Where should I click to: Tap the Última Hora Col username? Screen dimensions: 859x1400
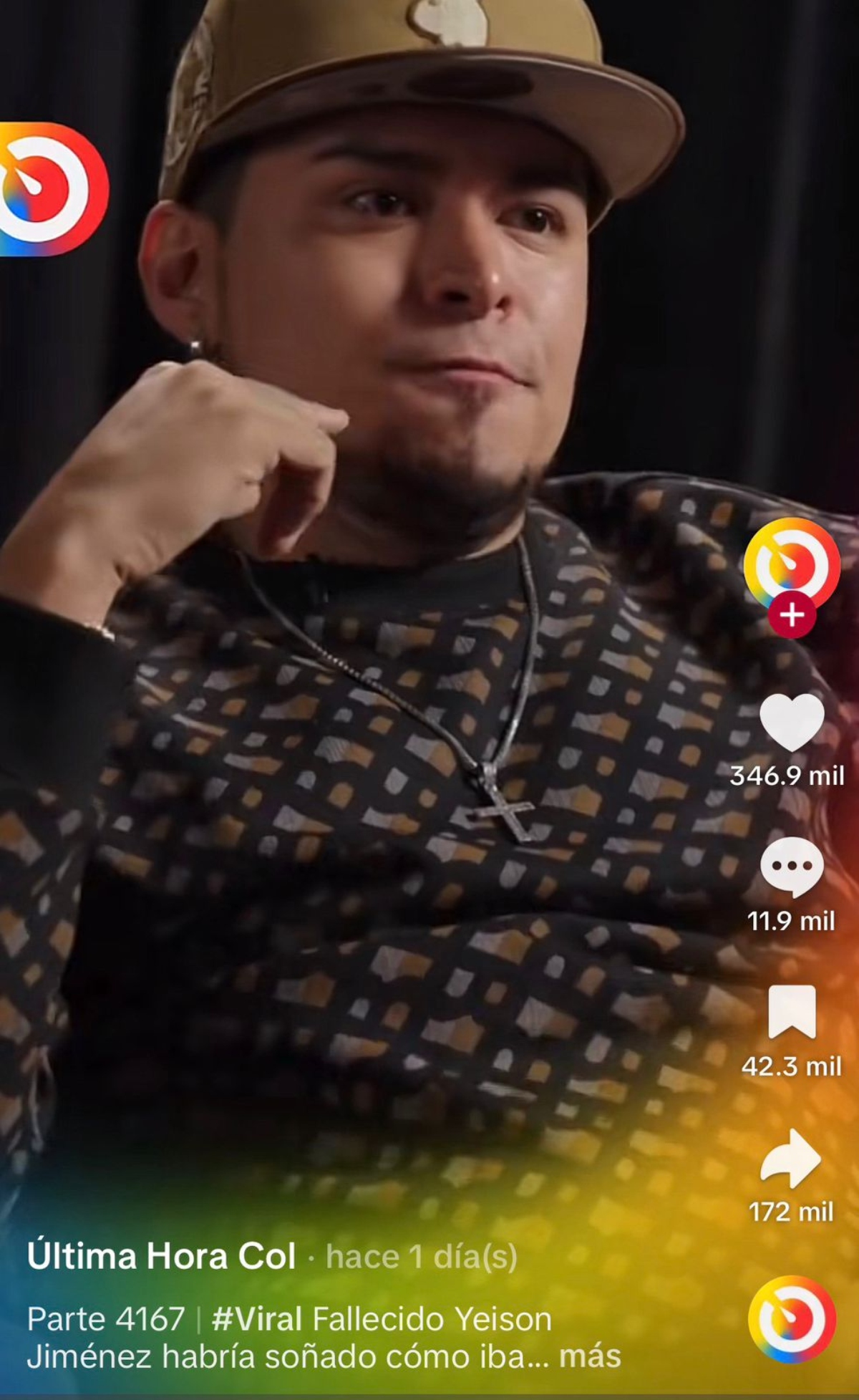coord(161,1256)
